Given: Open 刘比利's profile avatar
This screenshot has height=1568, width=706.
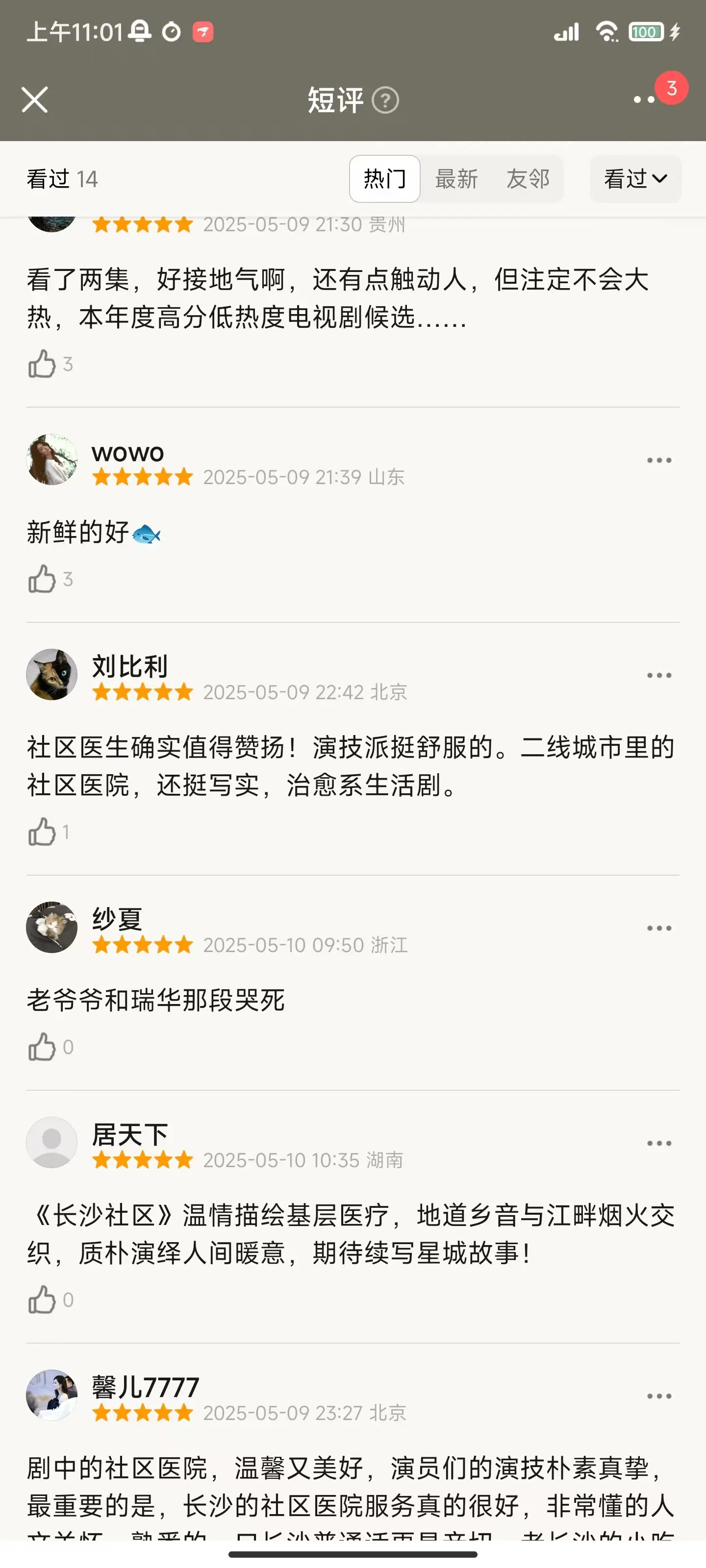Looking at the screenshot, I should click(52, 674).
